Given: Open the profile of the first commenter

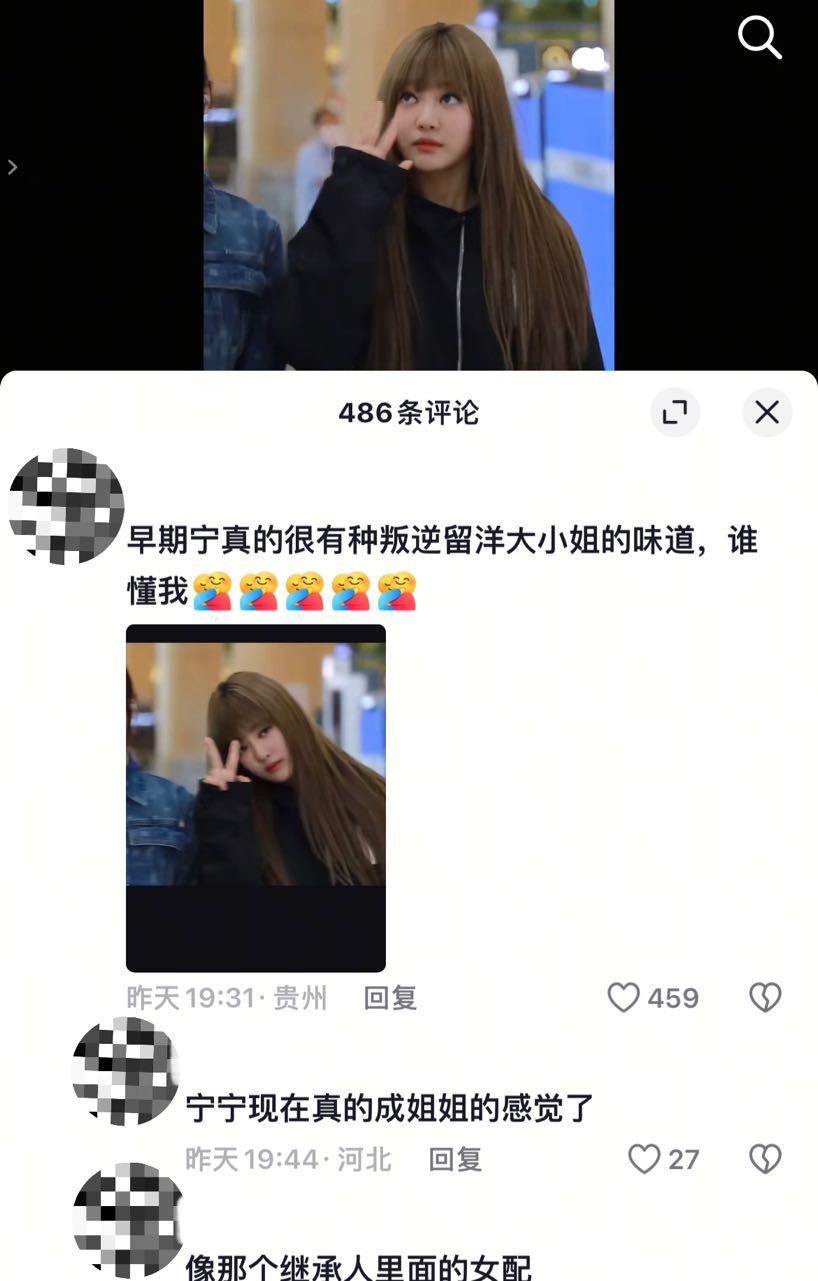Looking at the screenshot, I should [66, 506].
